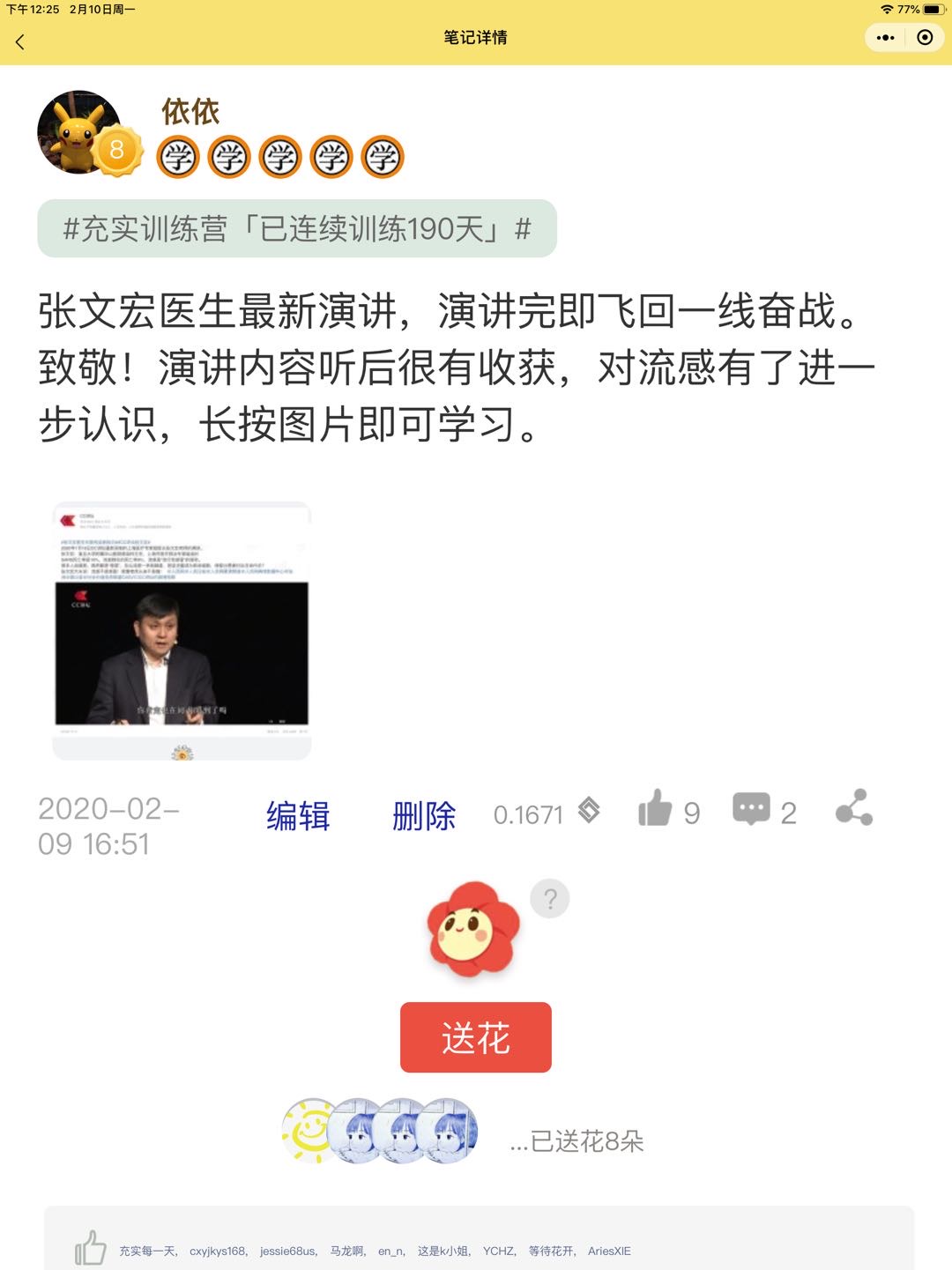
Task: Share this note via share icon
Action: pyautogui.click(x=854, y=807)
